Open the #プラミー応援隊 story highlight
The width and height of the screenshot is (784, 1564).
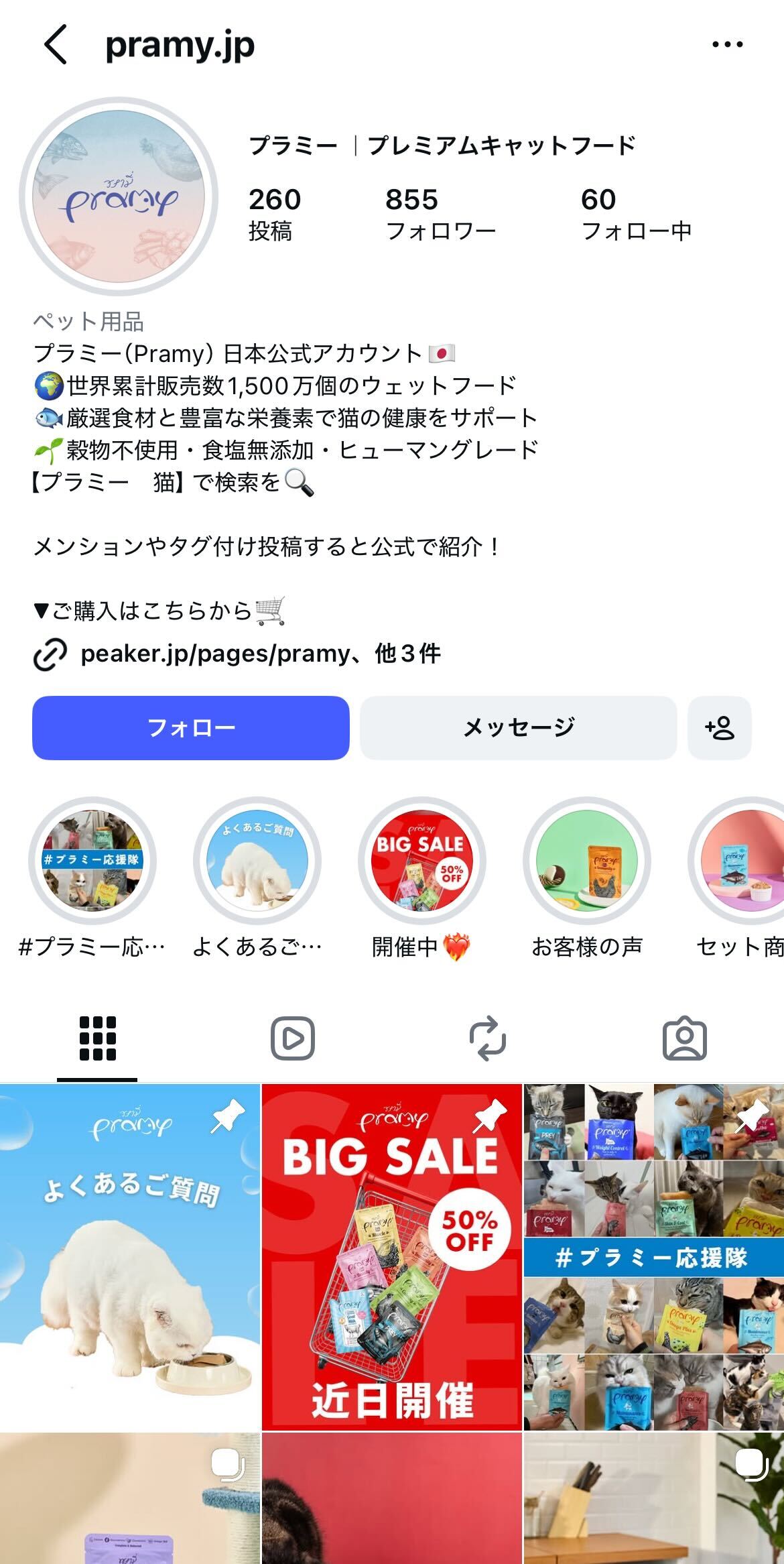[x=92, y=861]
